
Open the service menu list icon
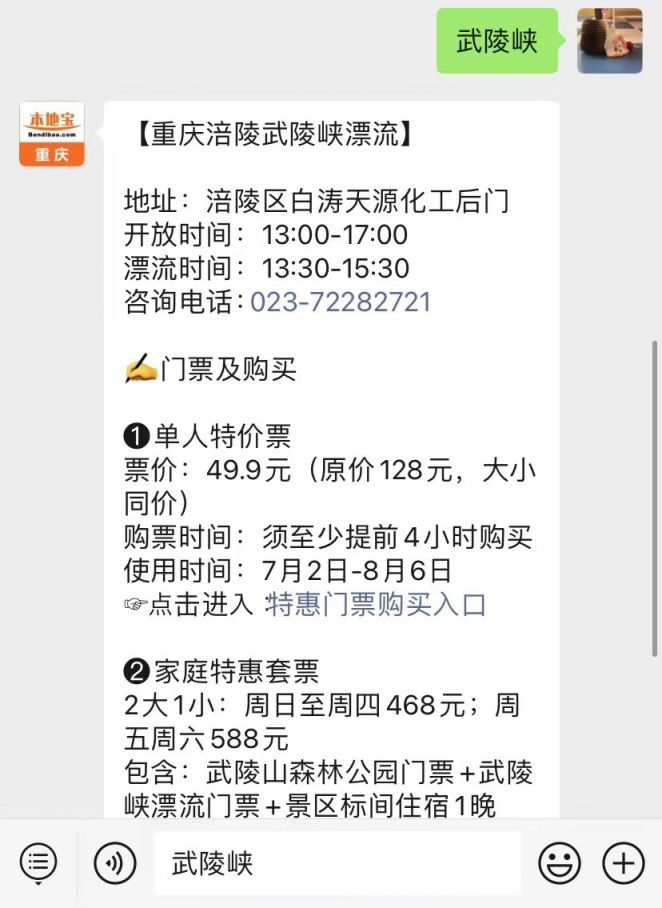[38, 863]
